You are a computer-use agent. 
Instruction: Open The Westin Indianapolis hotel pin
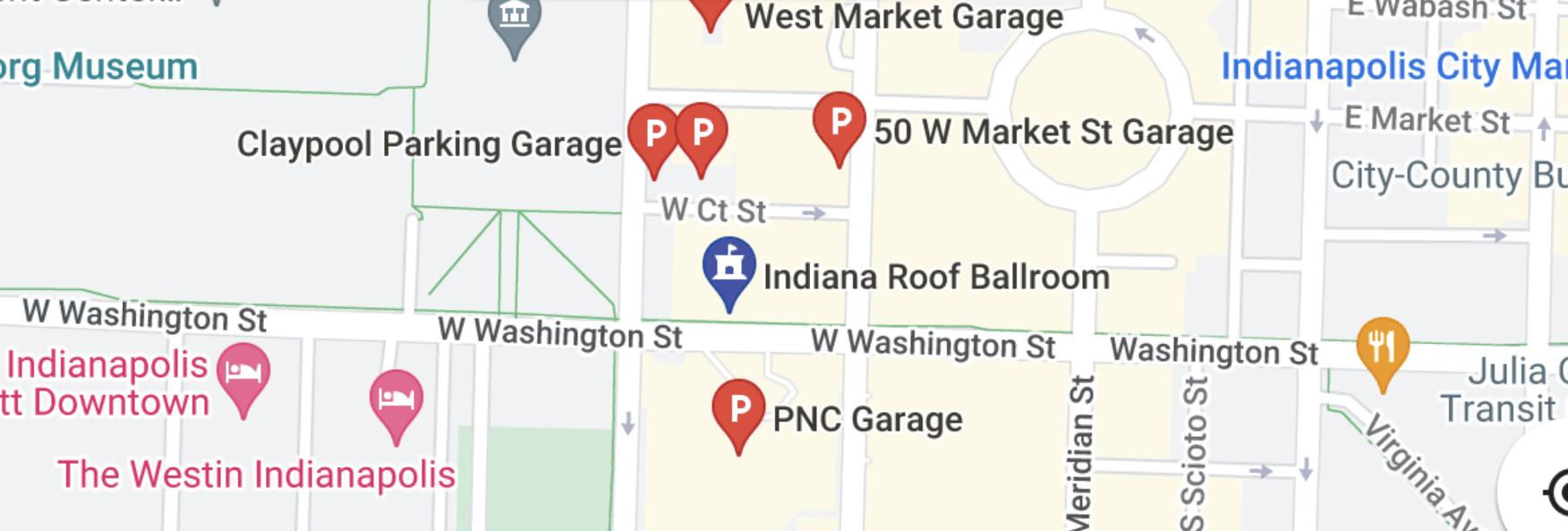(x=396, y=398)
